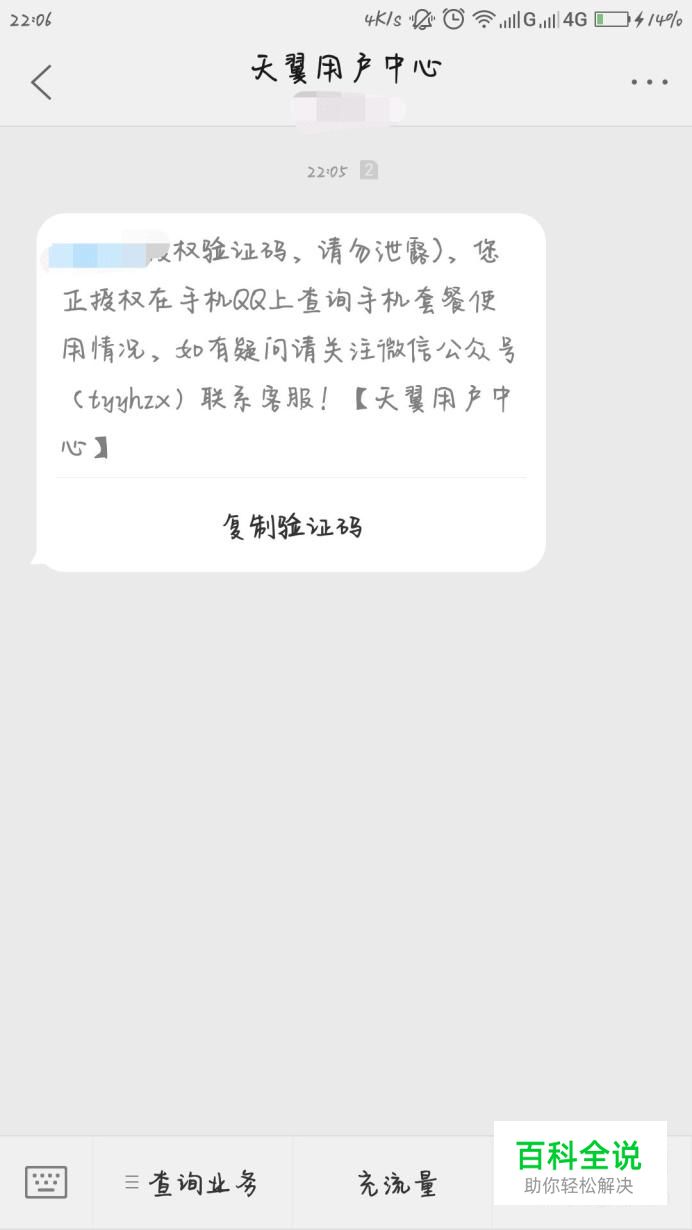The width and height of the screenshot is (692, 1230).
Task: Select the 充流量 menu item
Action: pos(396,1184)
